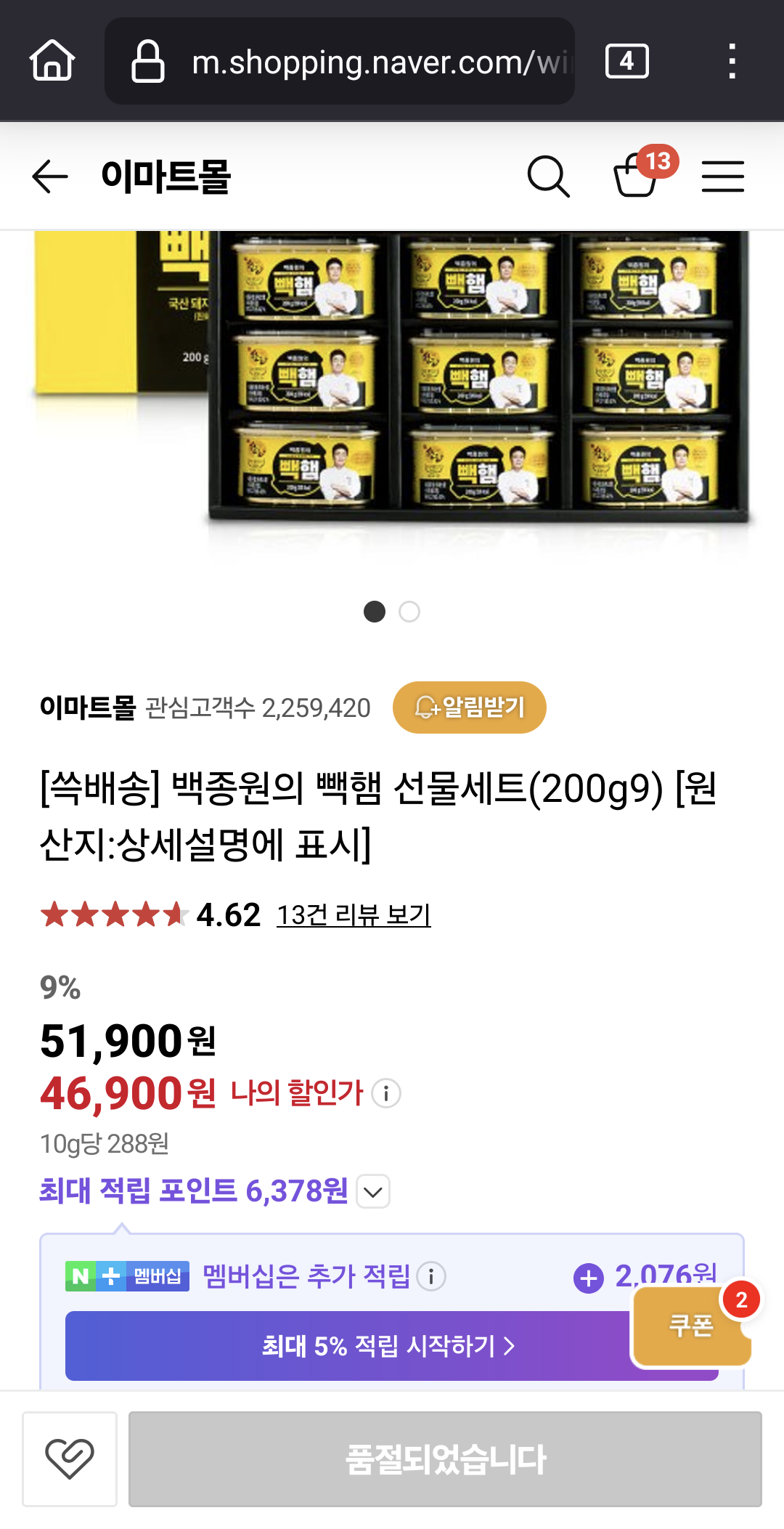Jump to the second product image dot
784x1529 pixels.
point(409,612)
